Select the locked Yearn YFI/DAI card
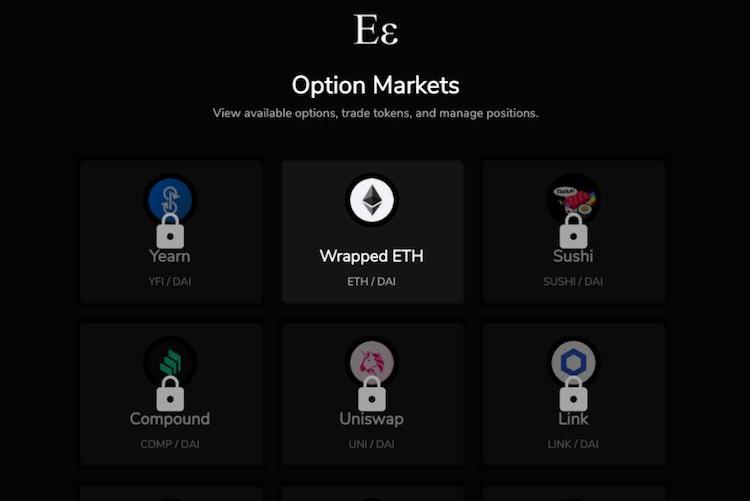 (x=171, y=232)
